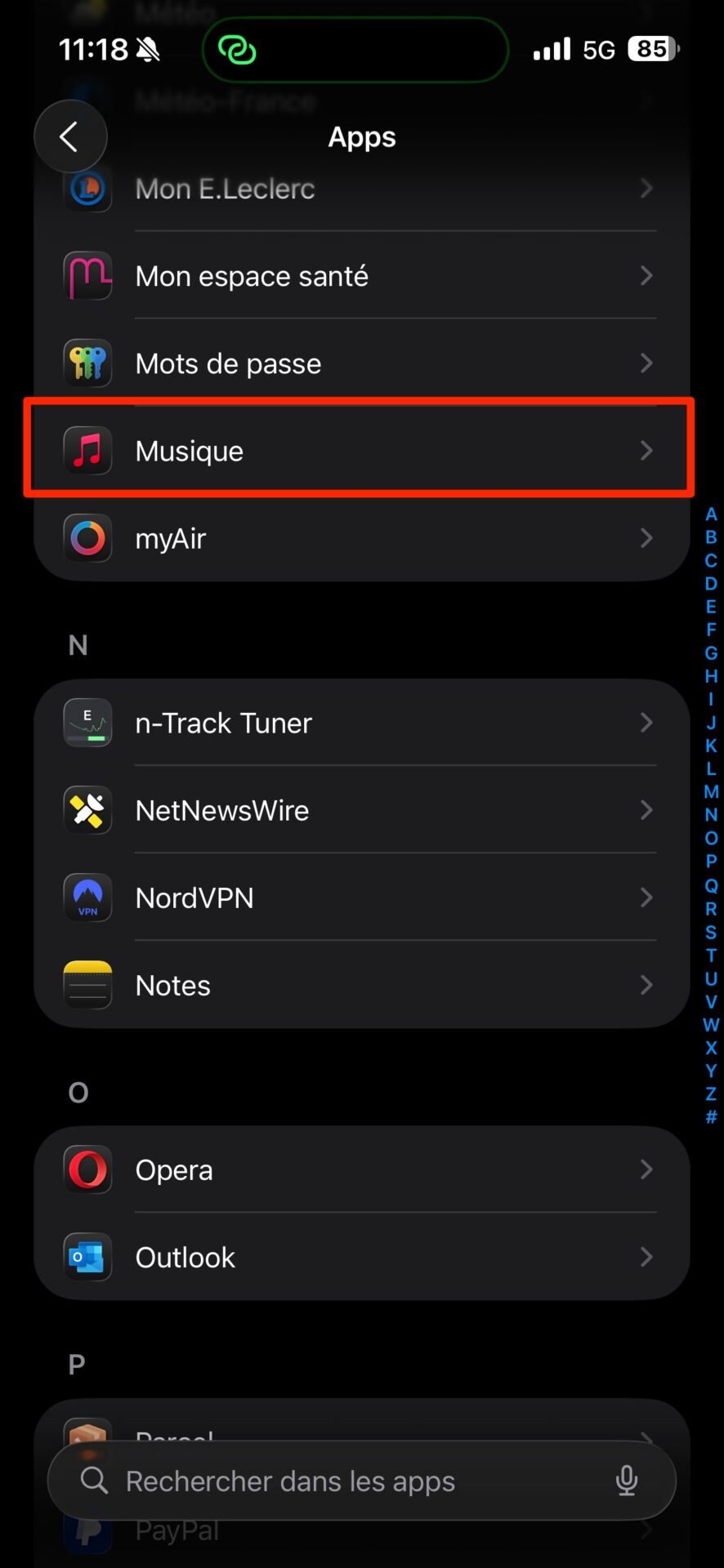724x1568 pixels.
Task: Open myAir settings row
Action: [x=362, y=538]
